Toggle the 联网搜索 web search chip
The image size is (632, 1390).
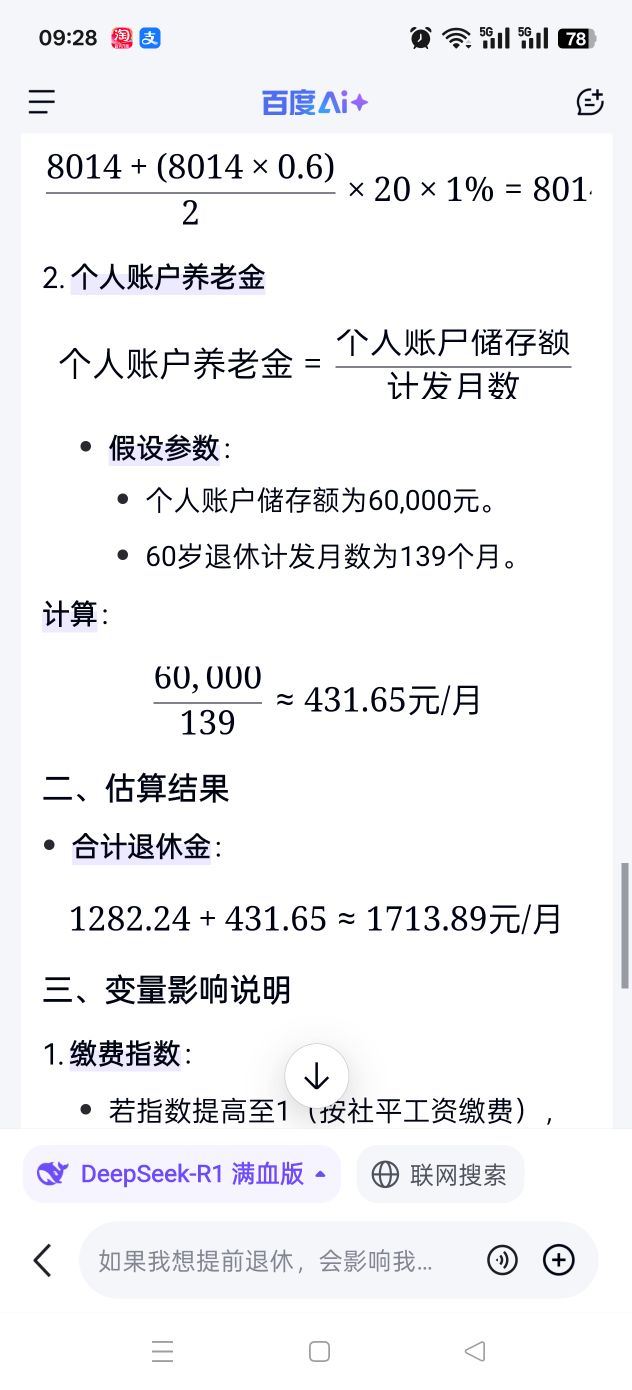(440, 1174)
